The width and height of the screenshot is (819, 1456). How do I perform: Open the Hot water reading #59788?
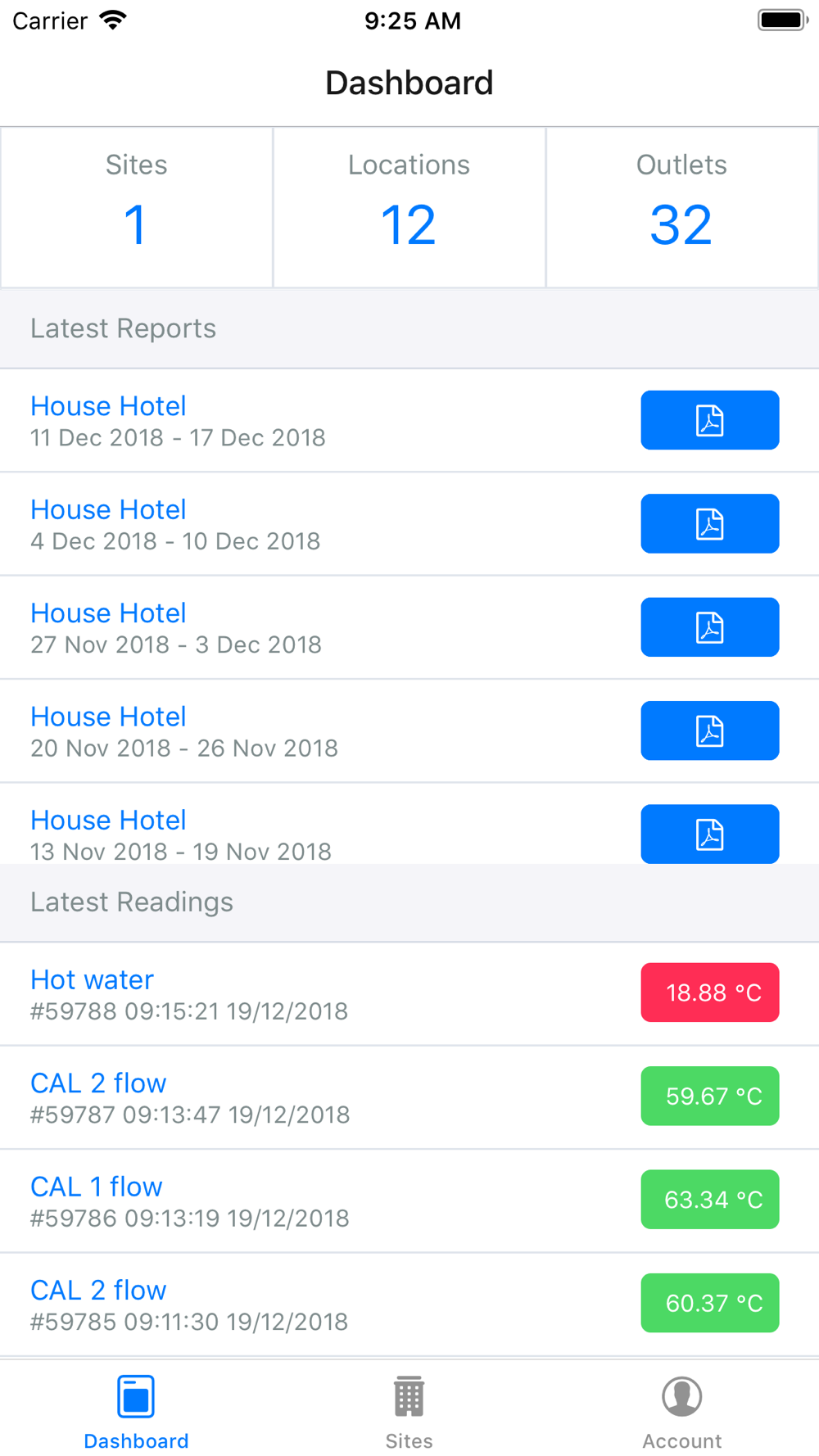click(x=409, y=994)
